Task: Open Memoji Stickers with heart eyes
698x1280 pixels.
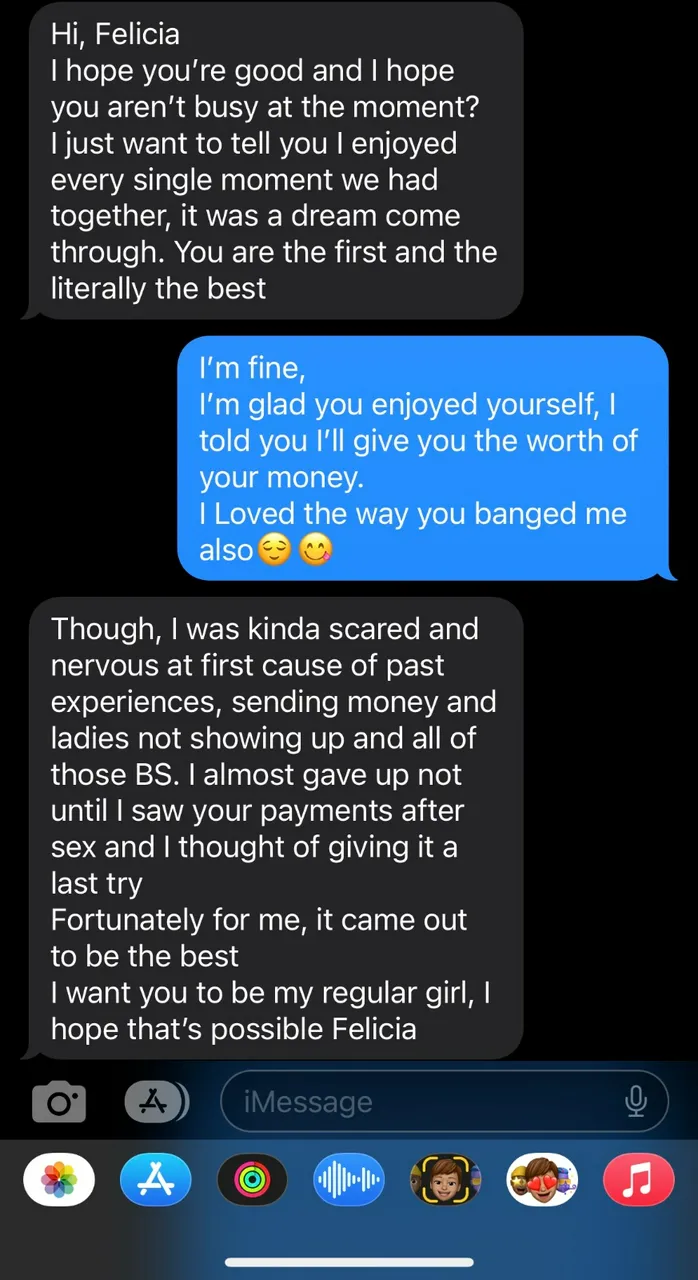Action: point(542,1180)
